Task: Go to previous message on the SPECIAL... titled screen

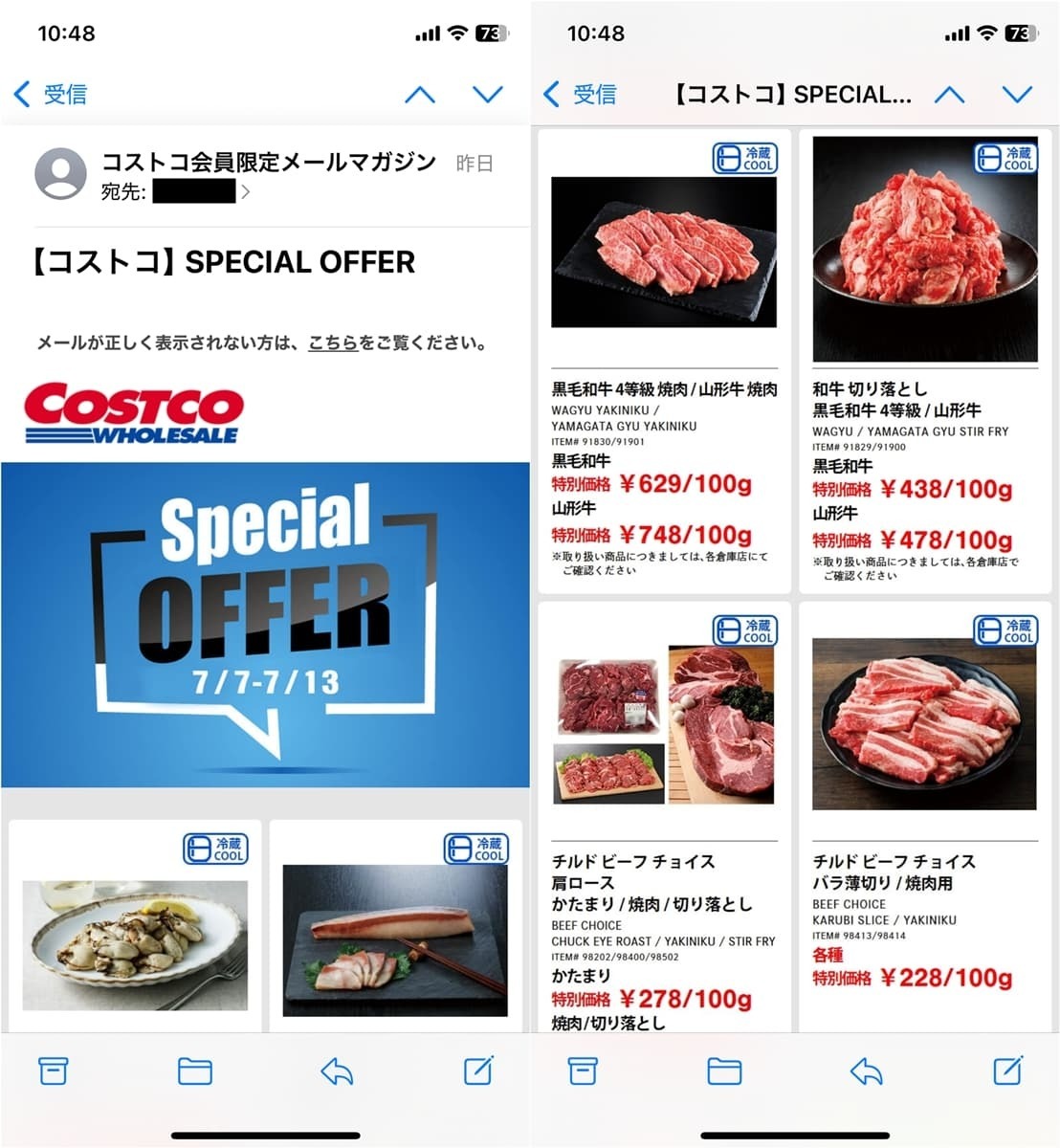Action: pyautogui.click(x=949, y=94)
